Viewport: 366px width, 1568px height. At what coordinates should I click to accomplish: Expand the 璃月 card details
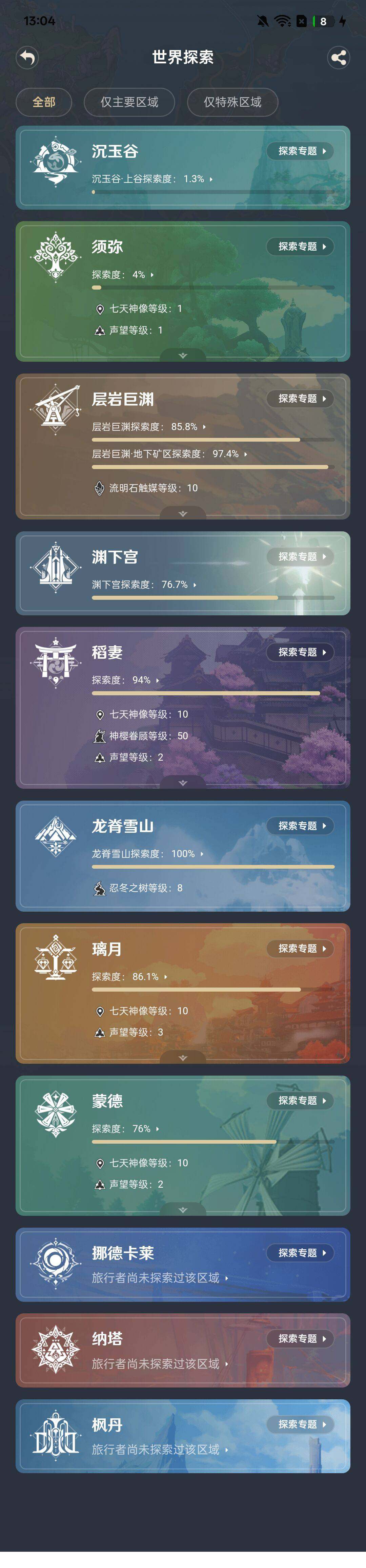point(183,1058)
